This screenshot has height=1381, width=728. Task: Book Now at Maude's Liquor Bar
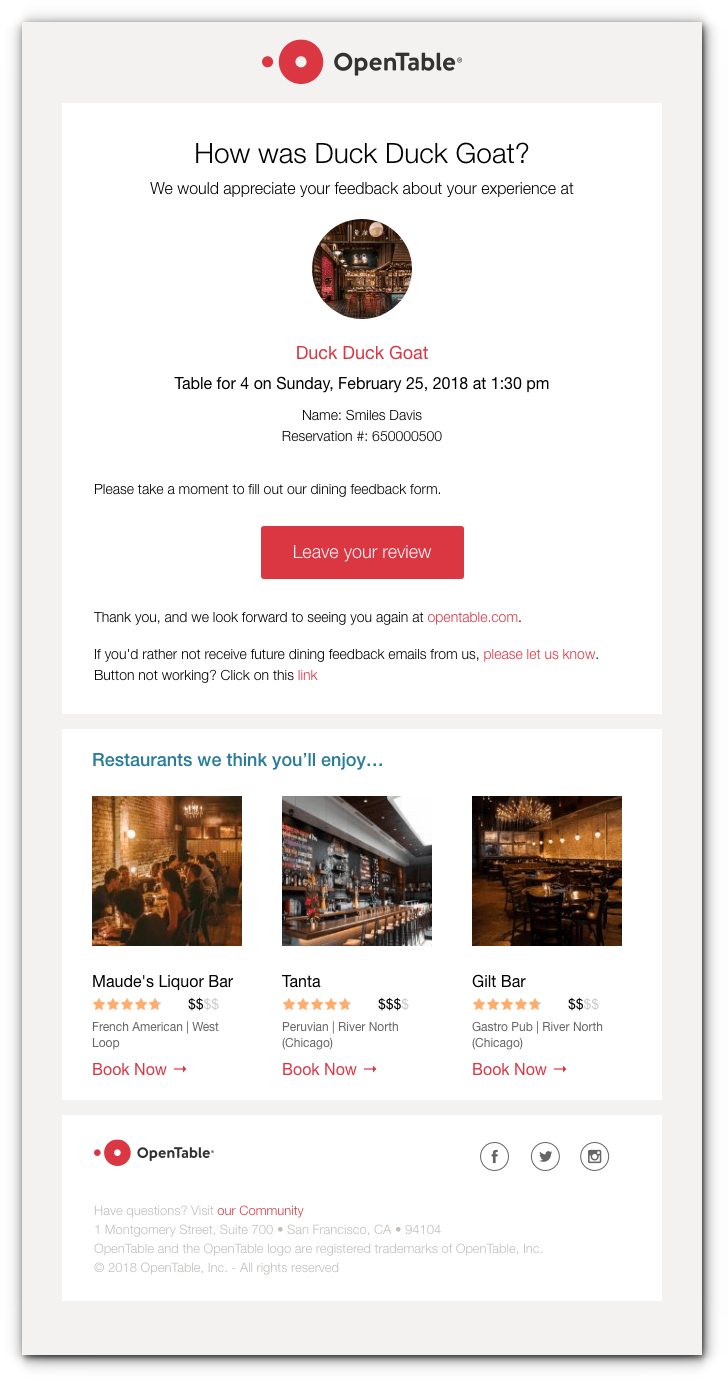coord(139,1069)
